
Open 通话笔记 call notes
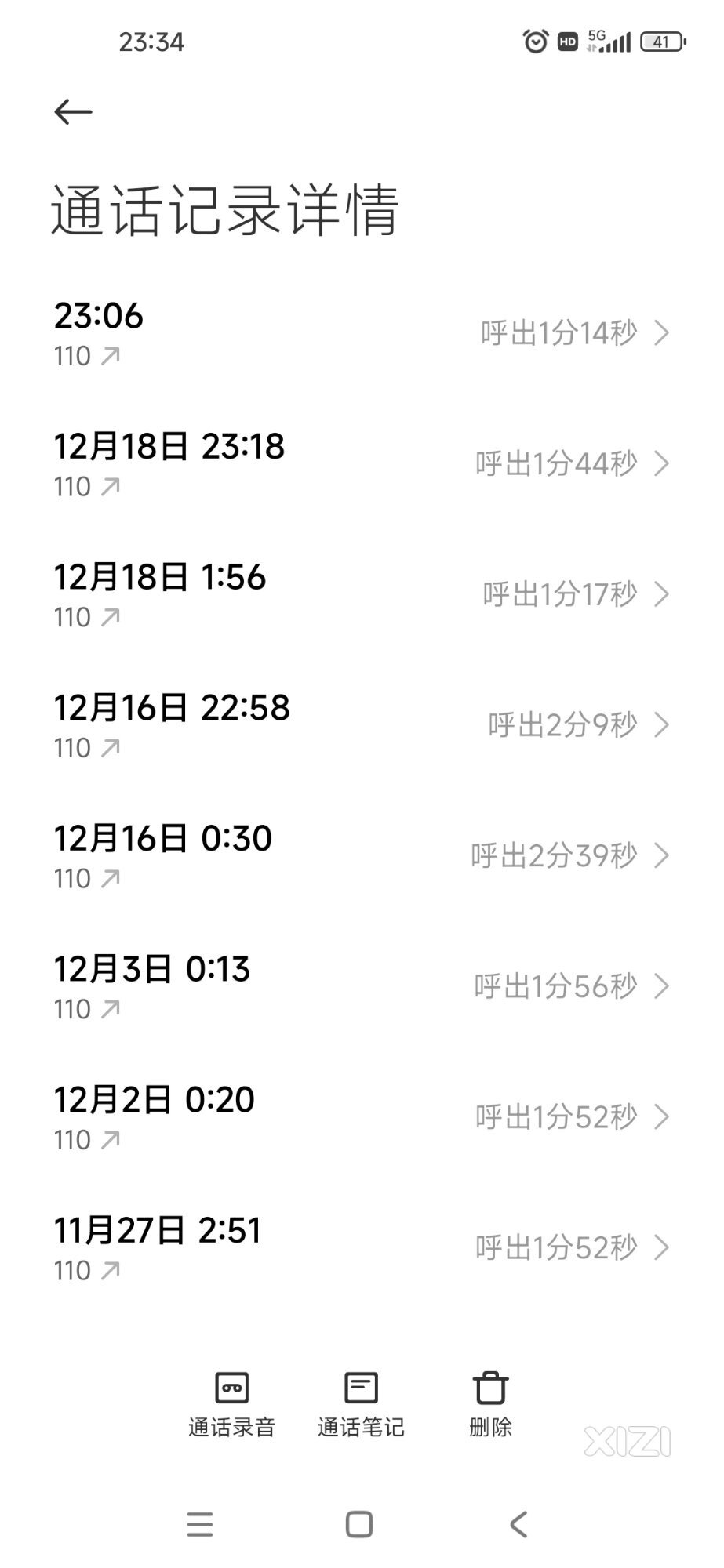pyautogui.click(x=361, y=1405)
